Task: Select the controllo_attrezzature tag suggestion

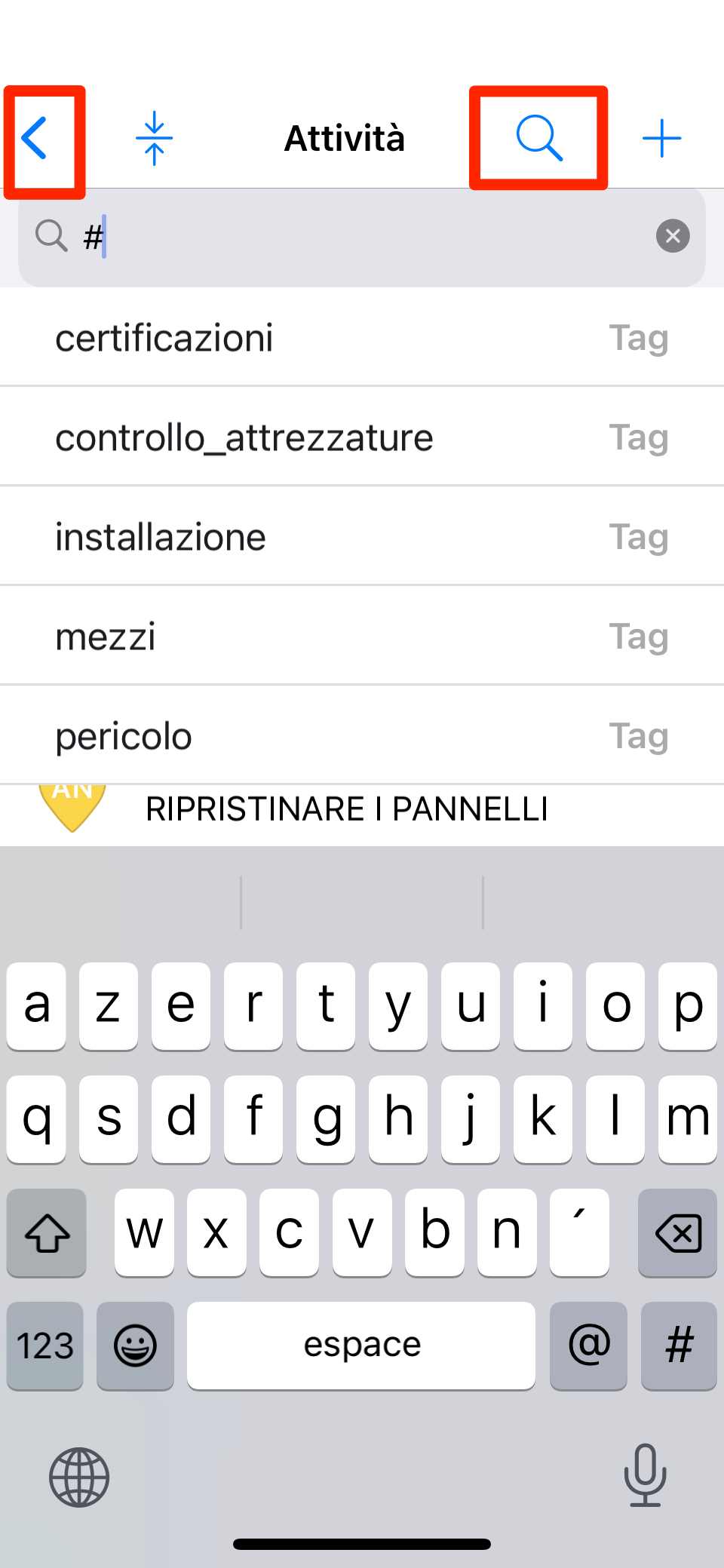Action: pos(244,437)
